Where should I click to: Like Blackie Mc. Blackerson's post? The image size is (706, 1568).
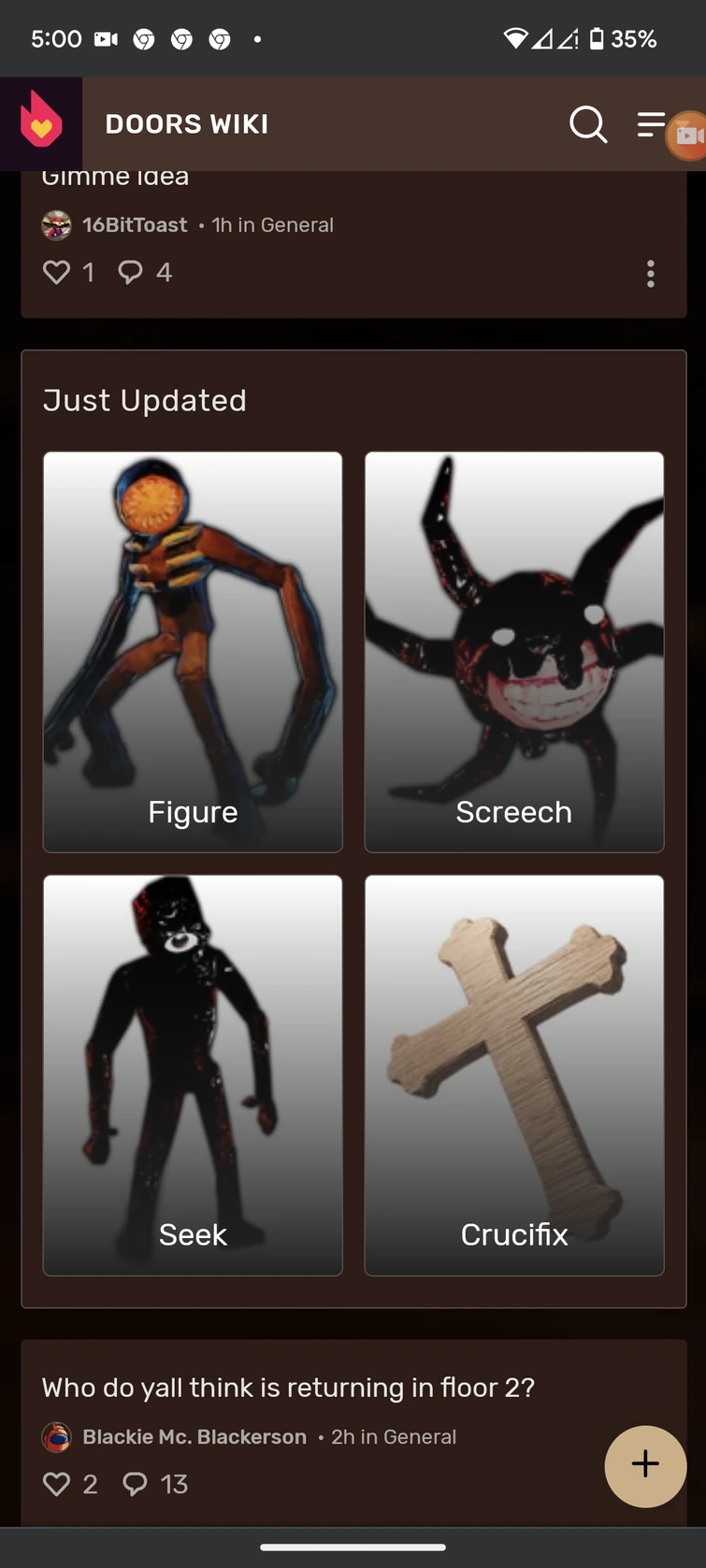coord(57,1484)
